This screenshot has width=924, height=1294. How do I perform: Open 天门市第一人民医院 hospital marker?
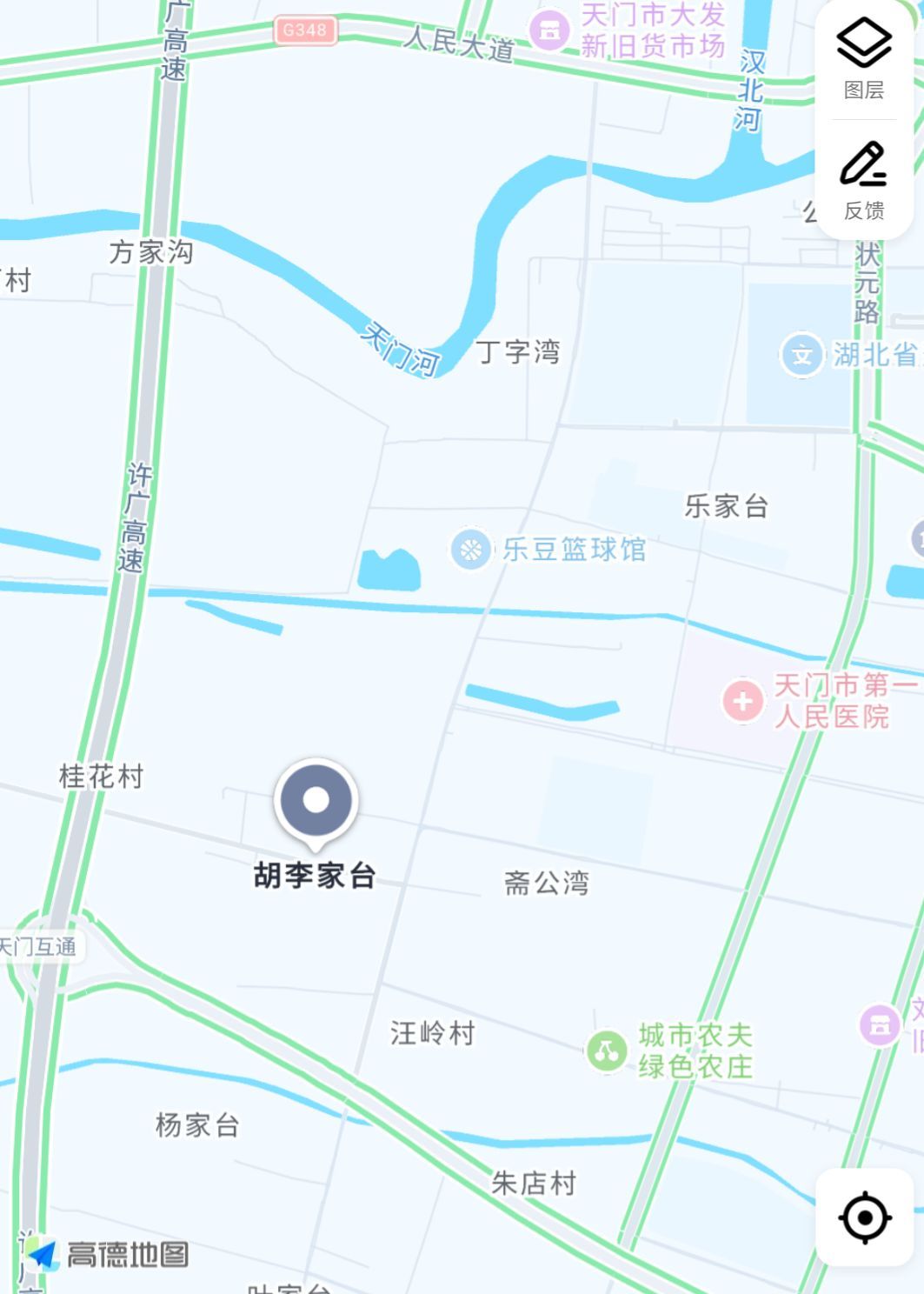(743, 700)
